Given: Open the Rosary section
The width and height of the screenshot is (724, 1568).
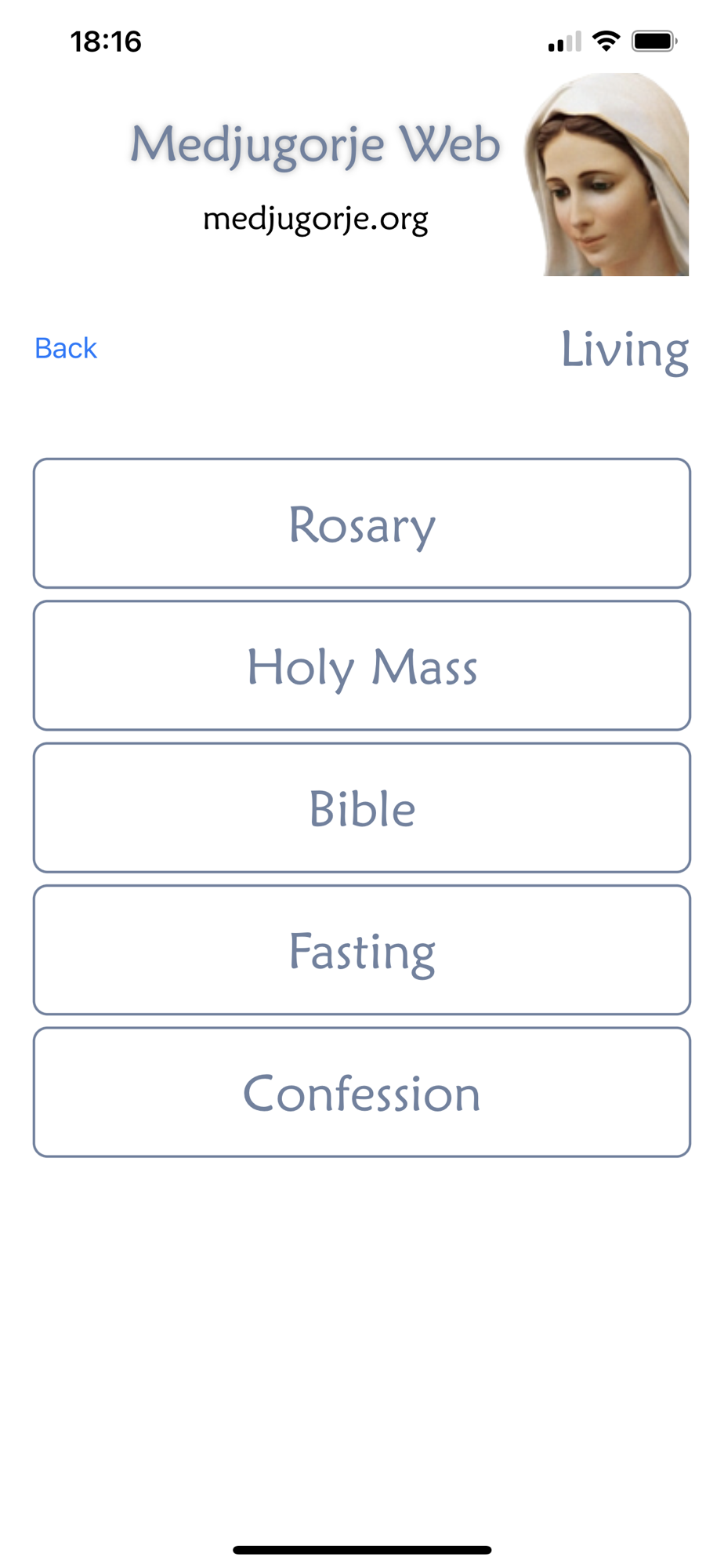Looking at the screenshot, I should point(362,523).
